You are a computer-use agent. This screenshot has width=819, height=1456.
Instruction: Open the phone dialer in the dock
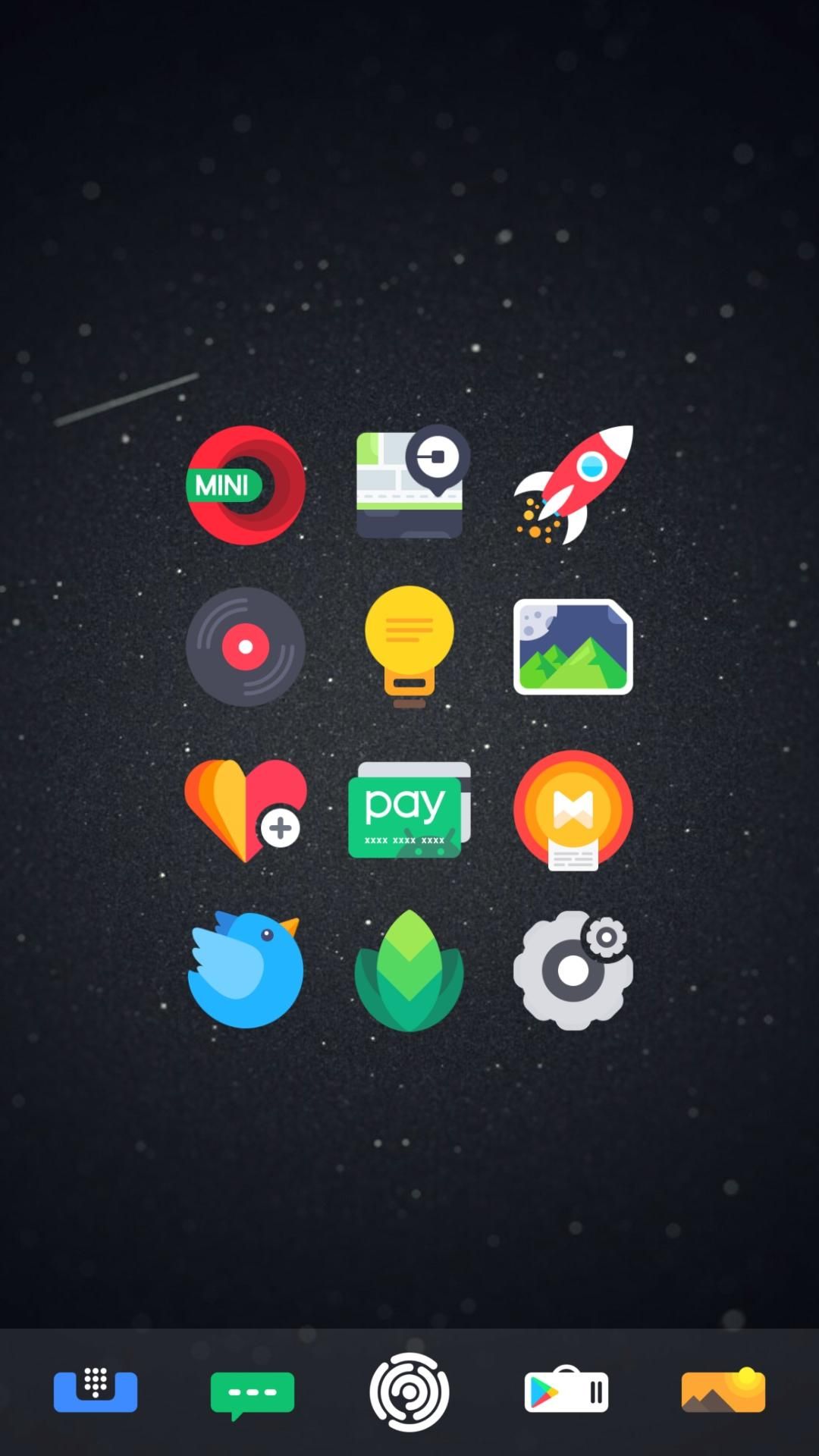point(96,1391)
